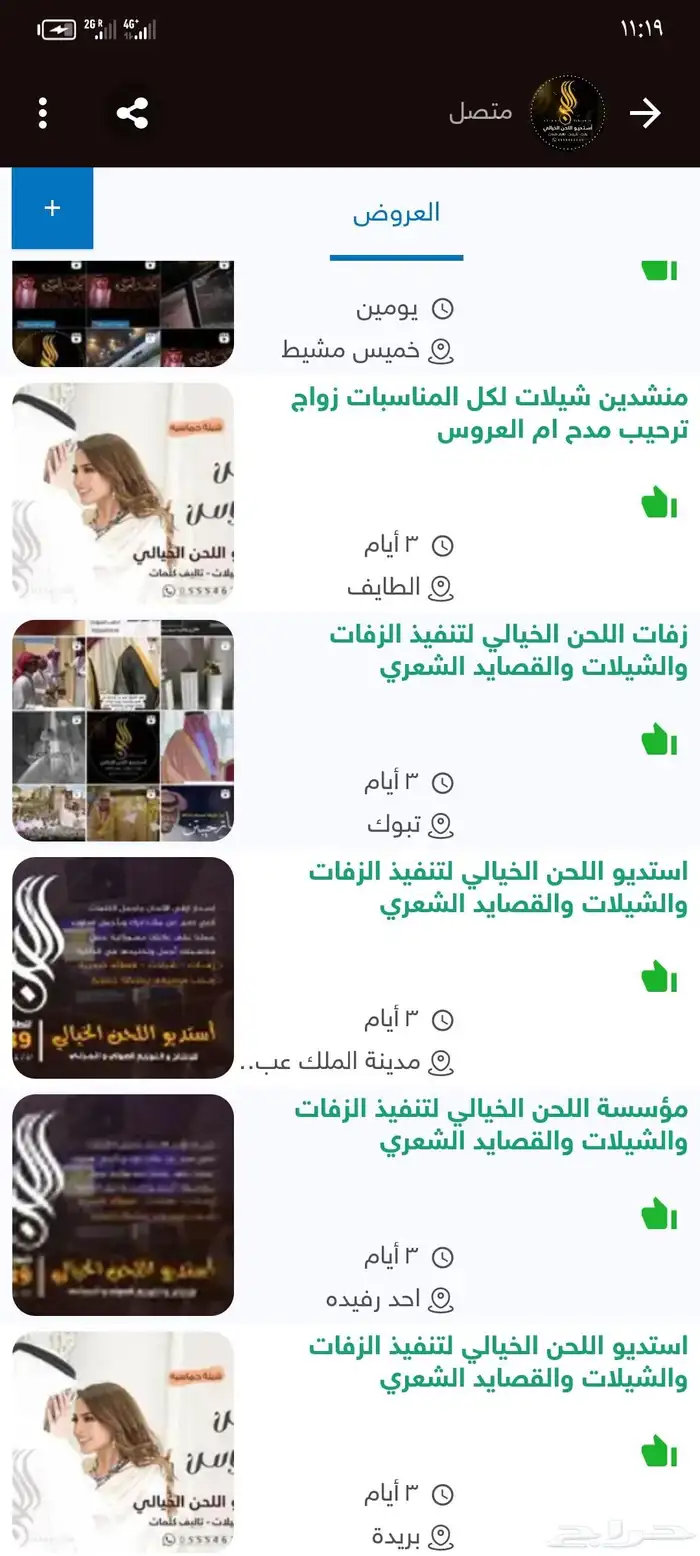Like the احد رفيده listing with thumbs up
The image size is (700, 1556).
(x=659, y=1212)
